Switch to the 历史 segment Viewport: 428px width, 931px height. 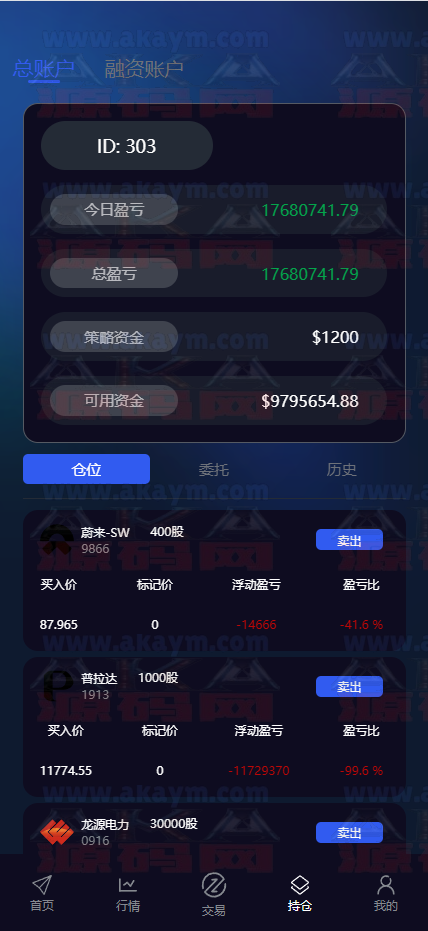click(x=341, y=470)
